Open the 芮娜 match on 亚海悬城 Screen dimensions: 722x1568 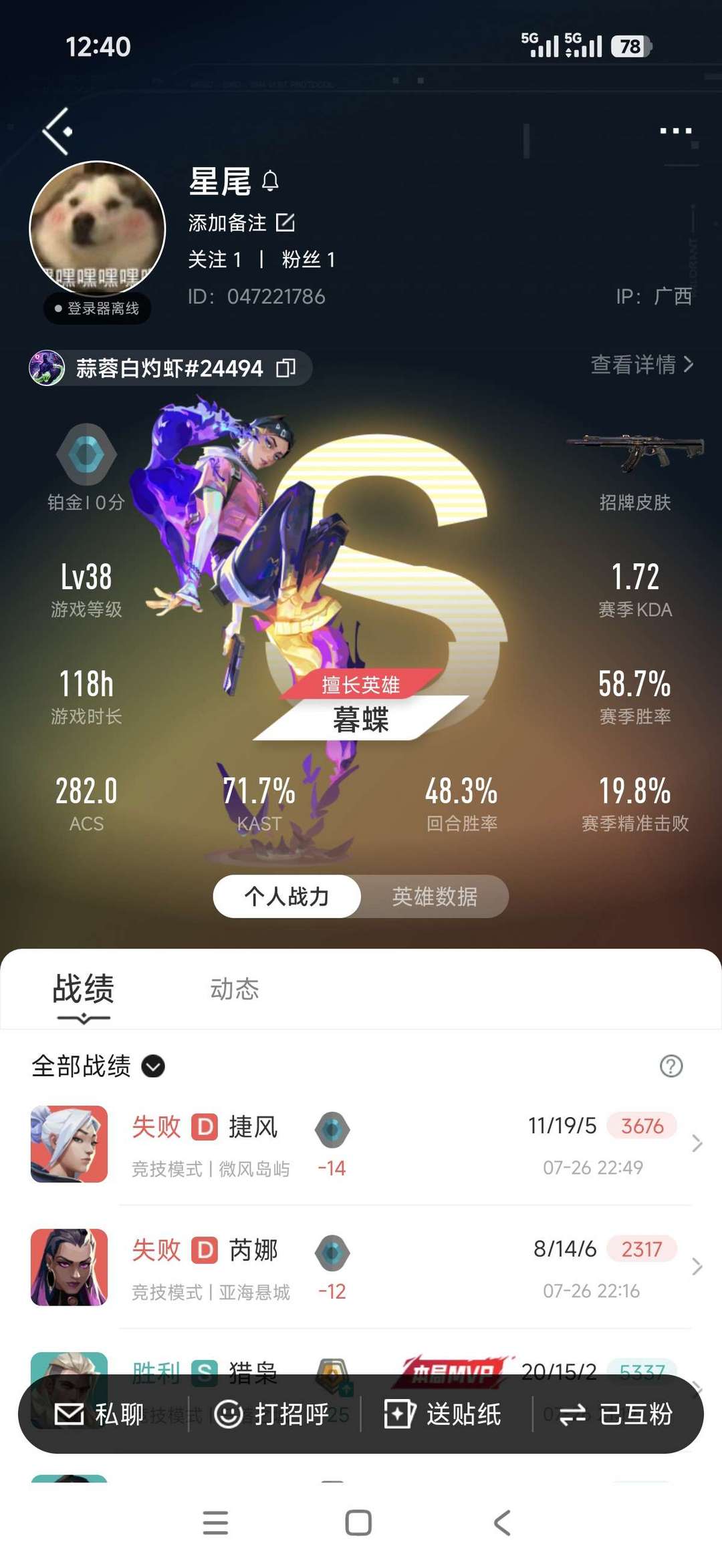361,1267
